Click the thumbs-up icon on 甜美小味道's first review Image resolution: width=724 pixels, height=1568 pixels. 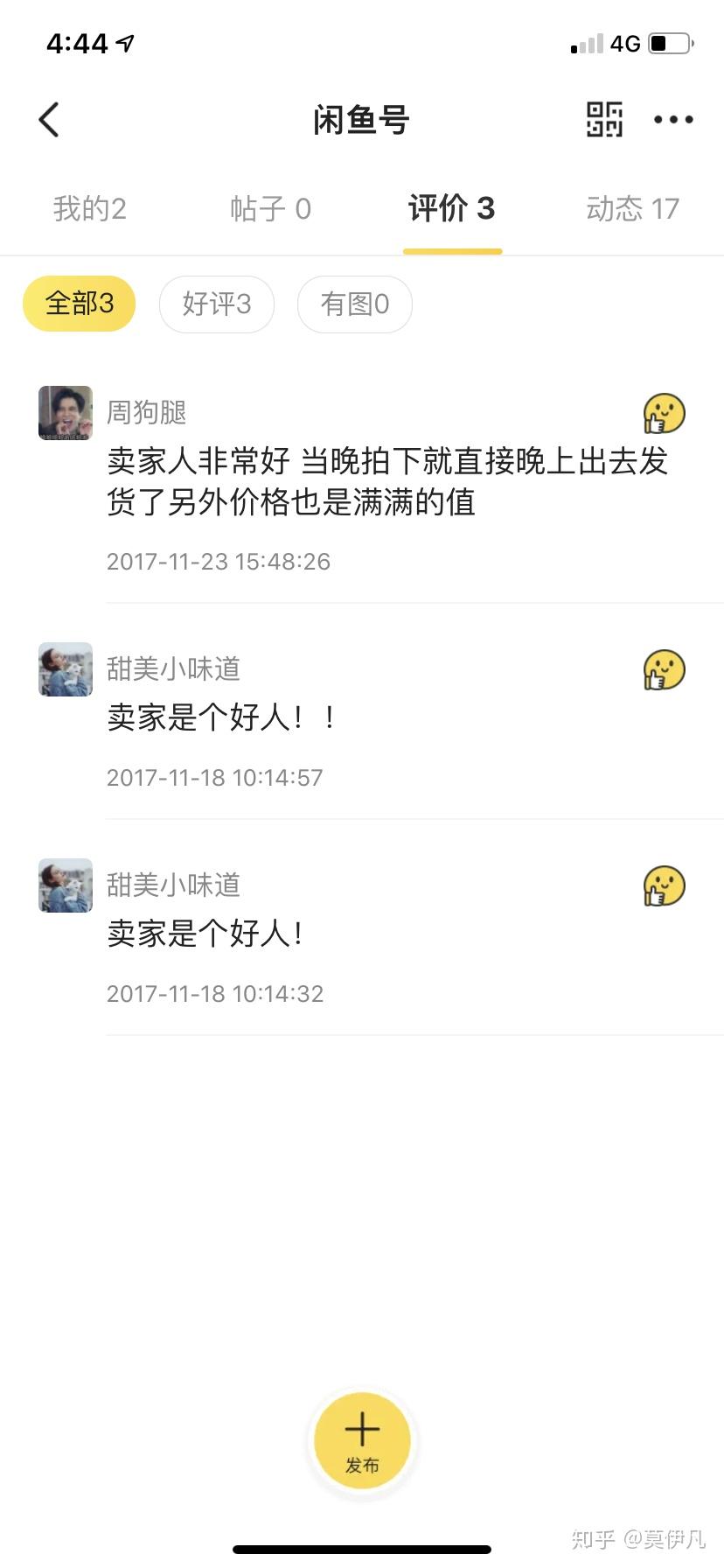click(x=664, y=668)
